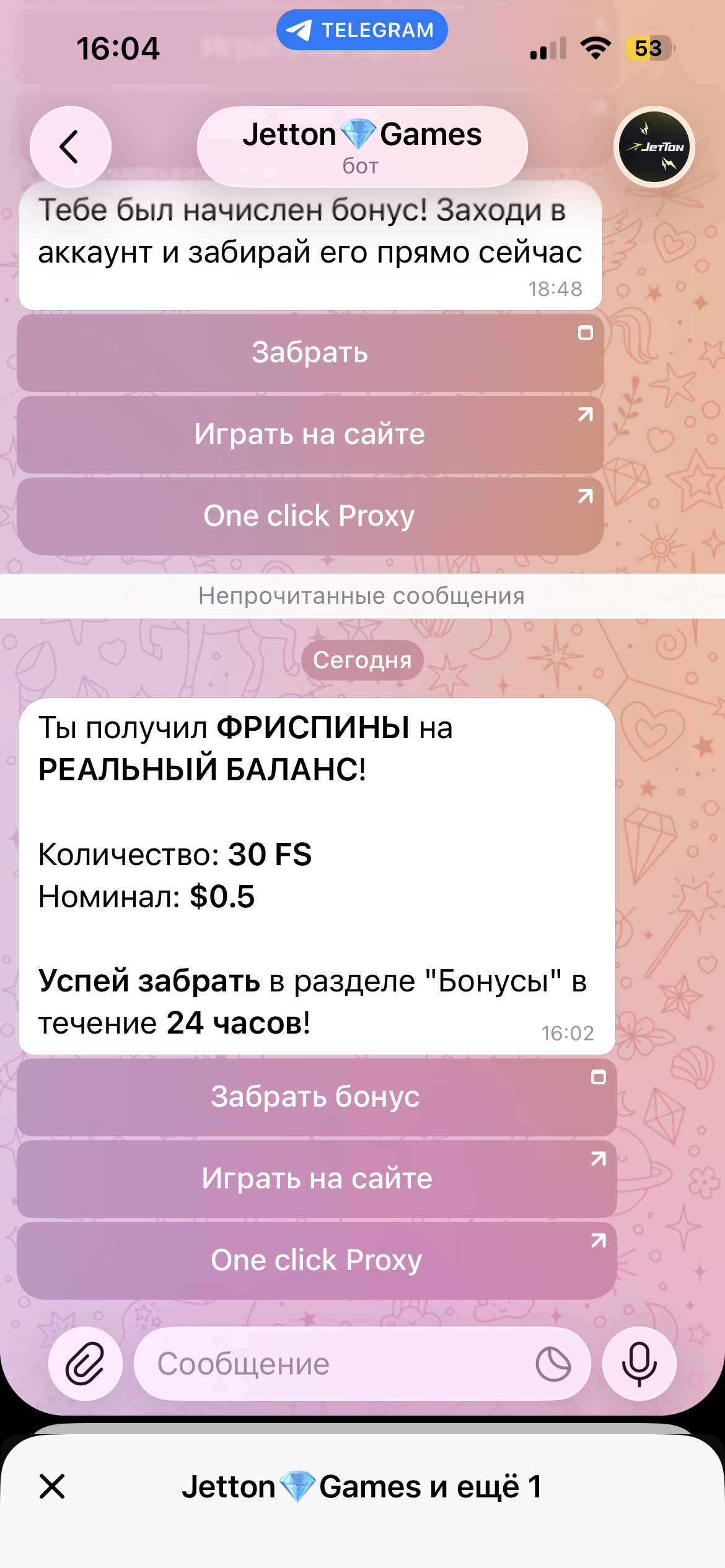725x1568 pixels.
Task: Open Играть на сайте under the free spins message
Action: (x=316, y=1178)
